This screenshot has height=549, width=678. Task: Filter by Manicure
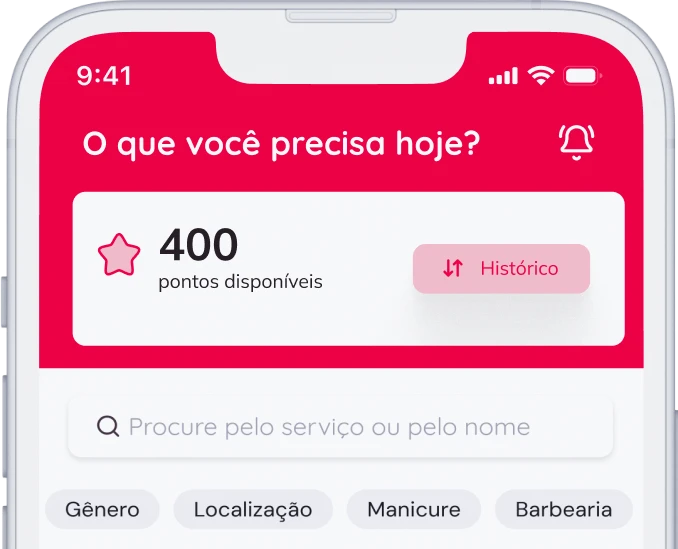coord(413,509)
